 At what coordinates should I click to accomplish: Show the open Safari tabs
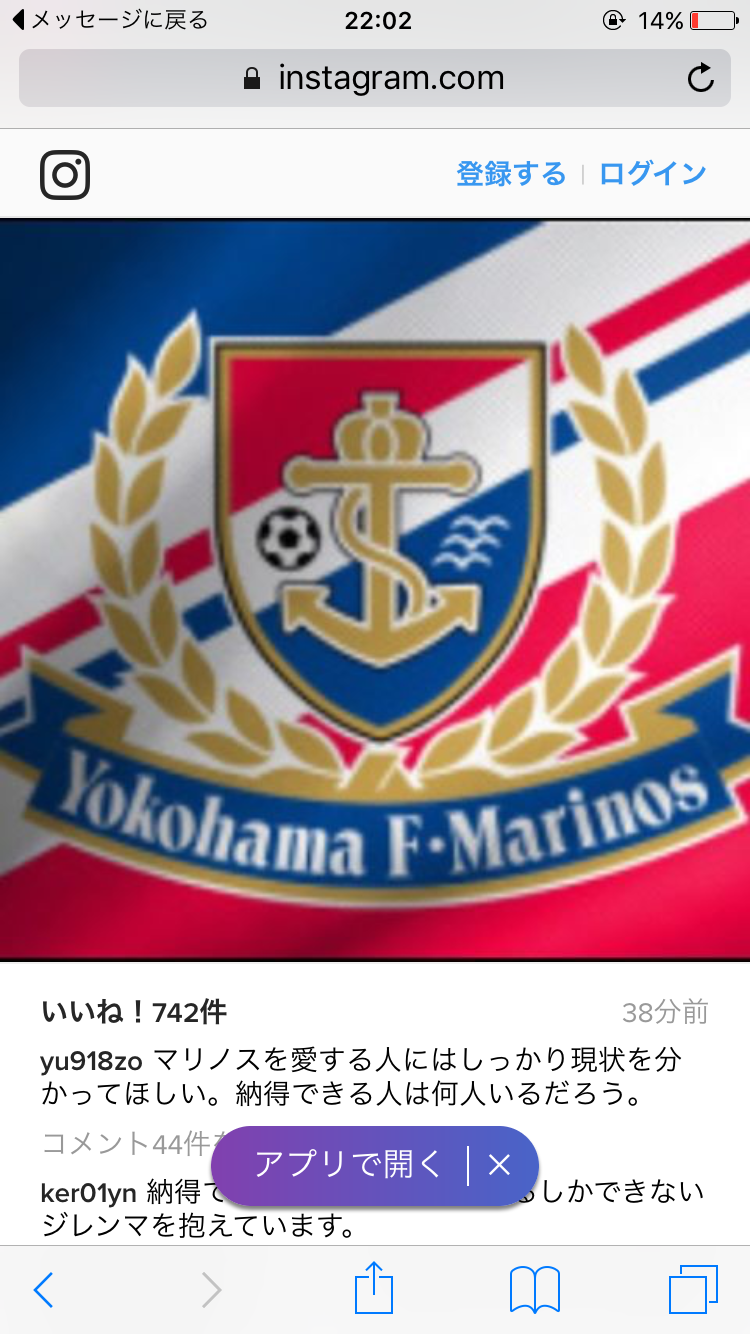(693, 1290)
